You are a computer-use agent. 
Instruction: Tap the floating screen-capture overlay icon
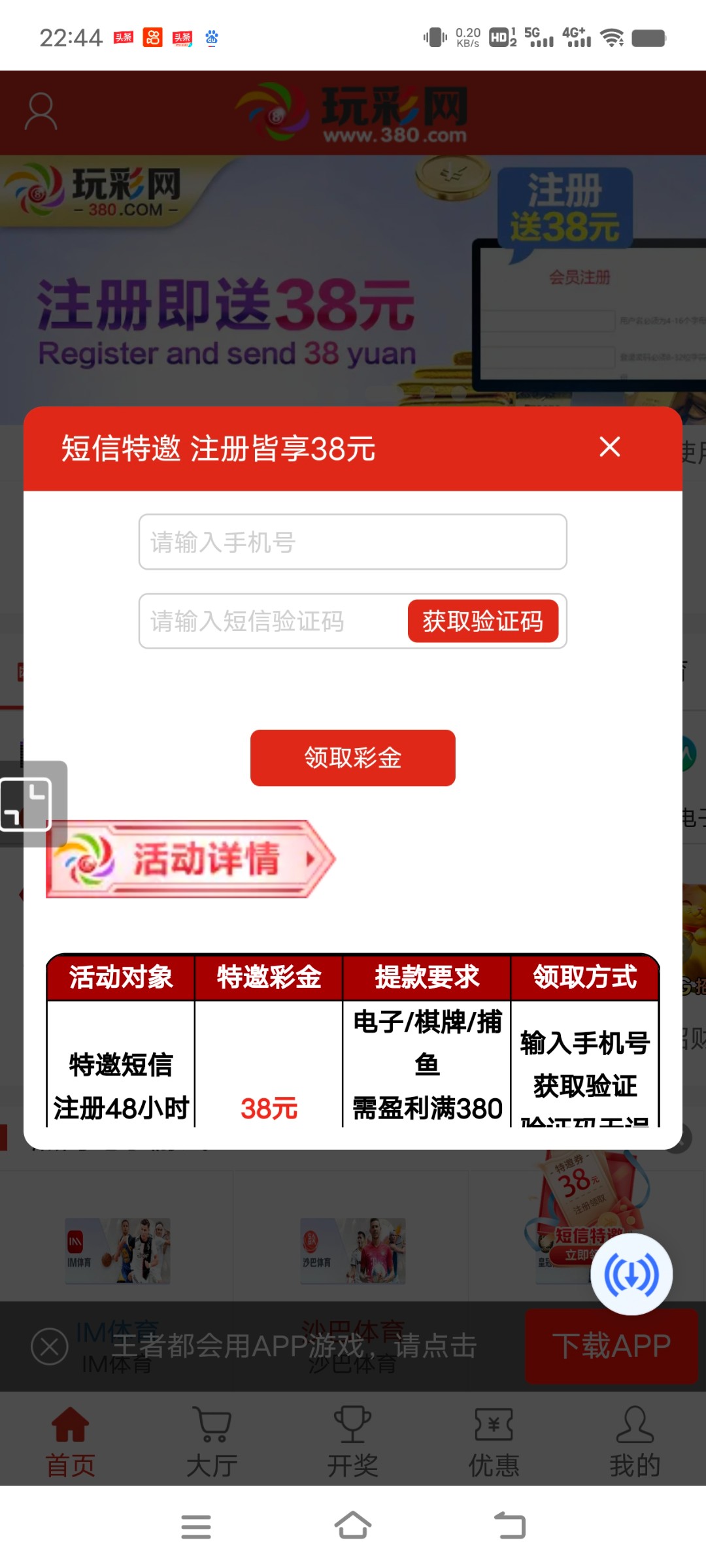click(27, 804)
